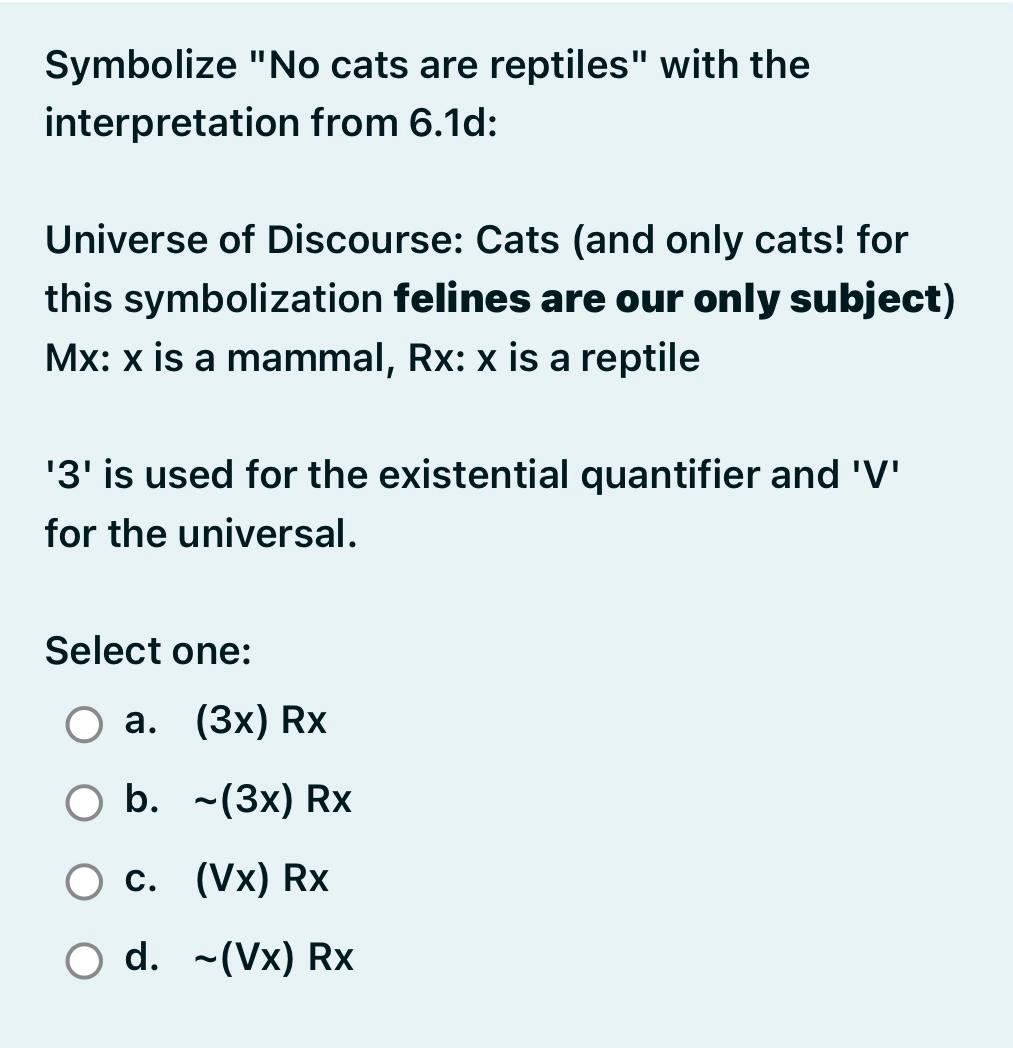Choose answer '(Vx) Rx'
The width and height of the screenshot is (1013, 1048).
tap(262, 879)
